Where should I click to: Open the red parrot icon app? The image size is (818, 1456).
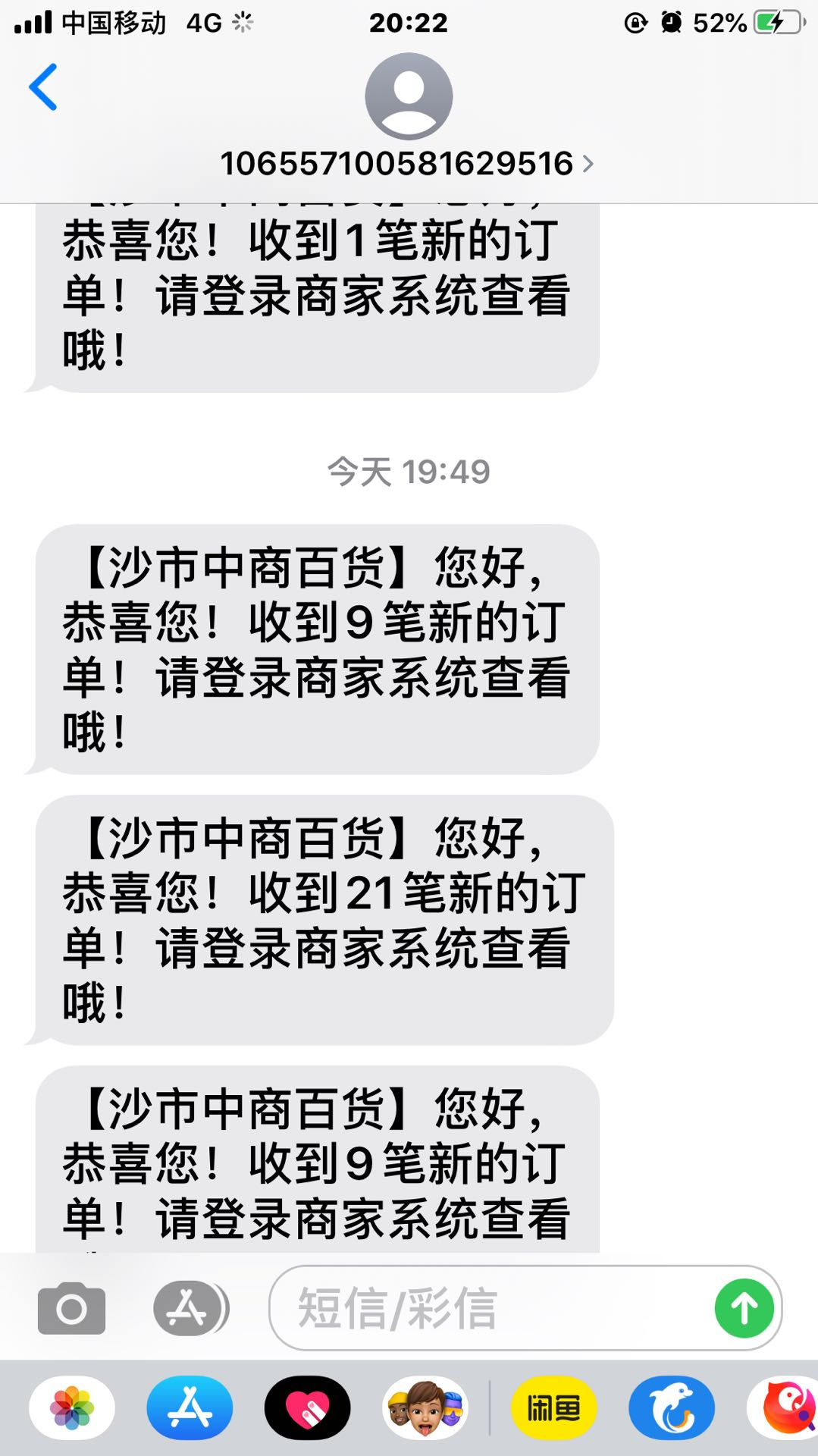pos(788,1407)
